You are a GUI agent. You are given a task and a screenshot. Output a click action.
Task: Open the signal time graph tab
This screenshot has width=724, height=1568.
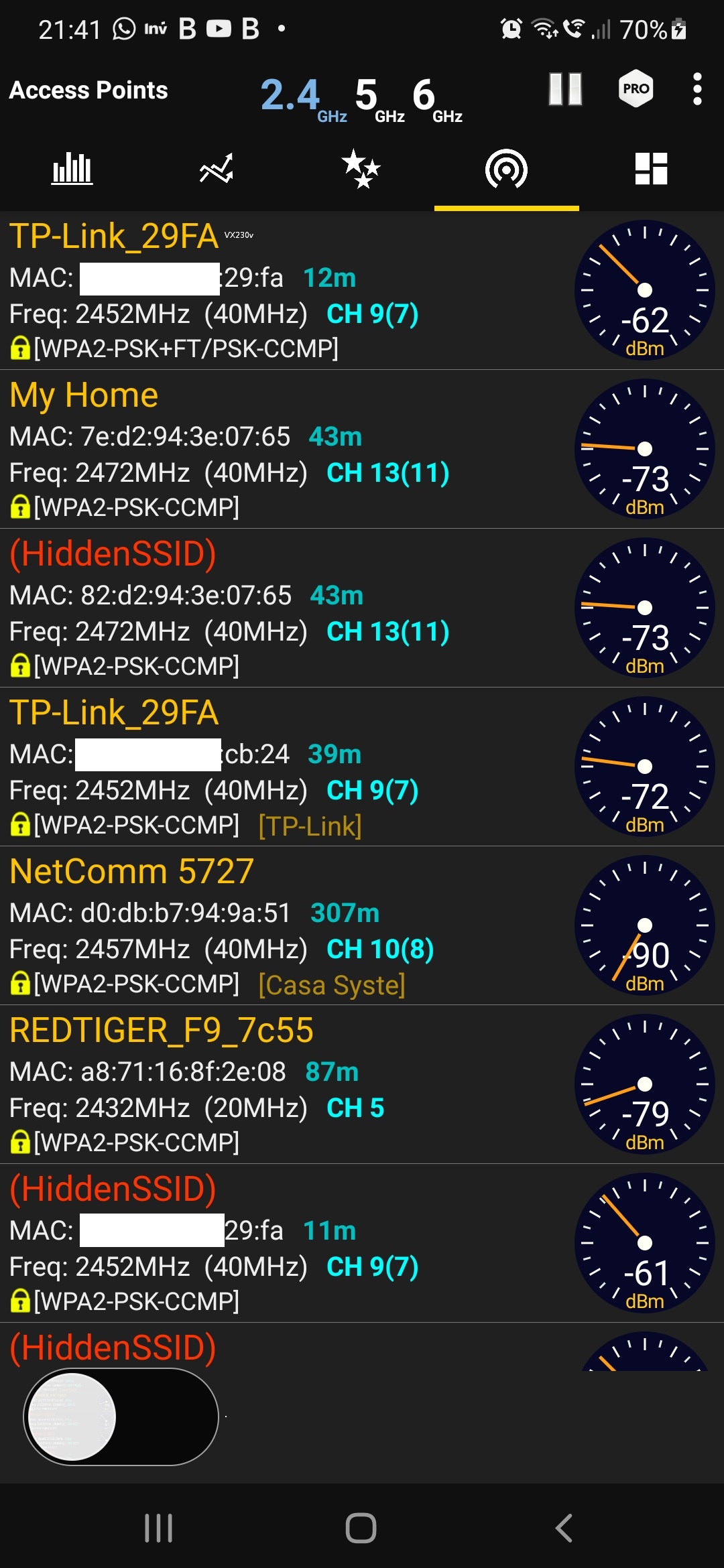(x=217, y=169)
